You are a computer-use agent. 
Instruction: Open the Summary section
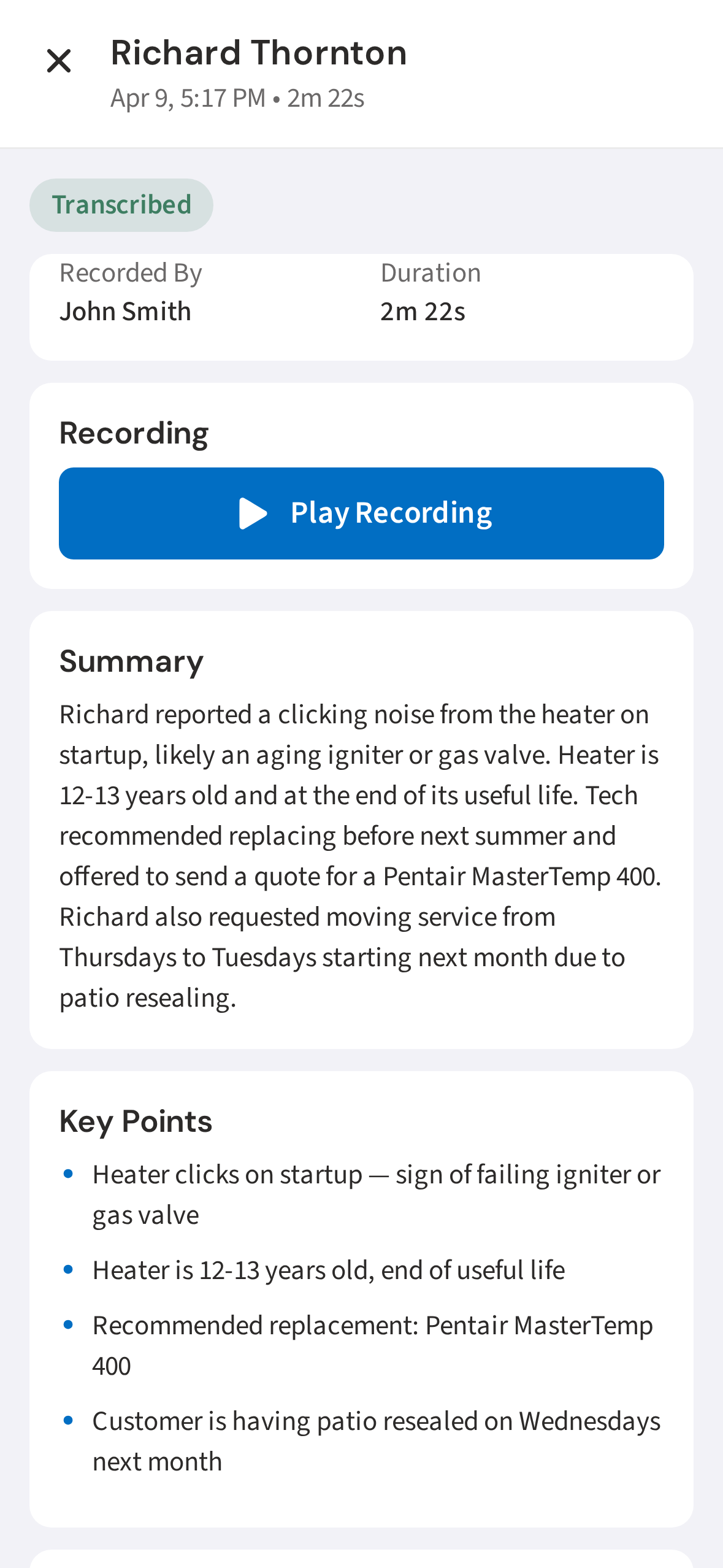coord(361,828)
